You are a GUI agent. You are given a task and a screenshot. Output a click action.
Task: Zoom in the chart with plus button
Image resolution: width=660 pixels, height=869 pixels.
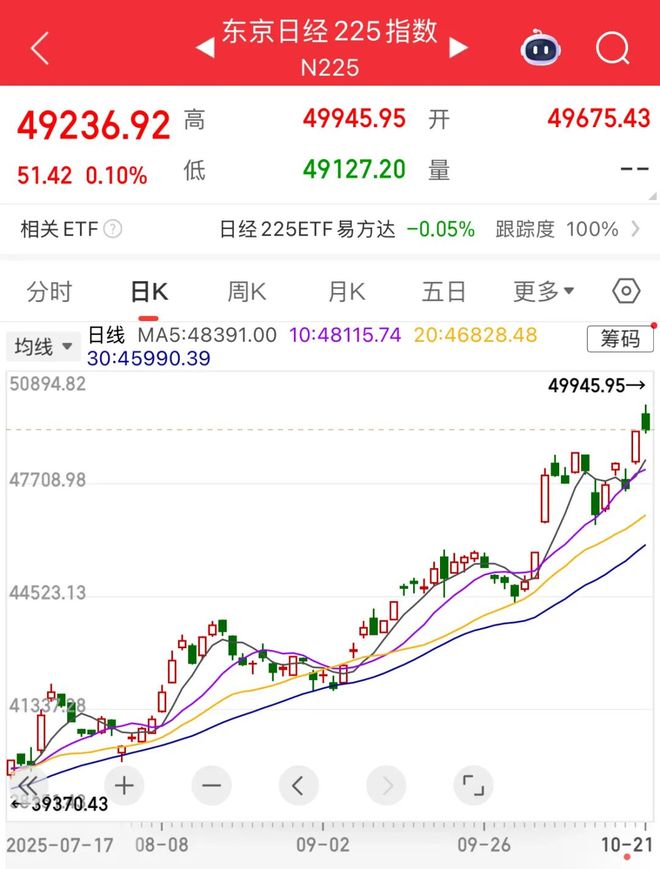124,785
